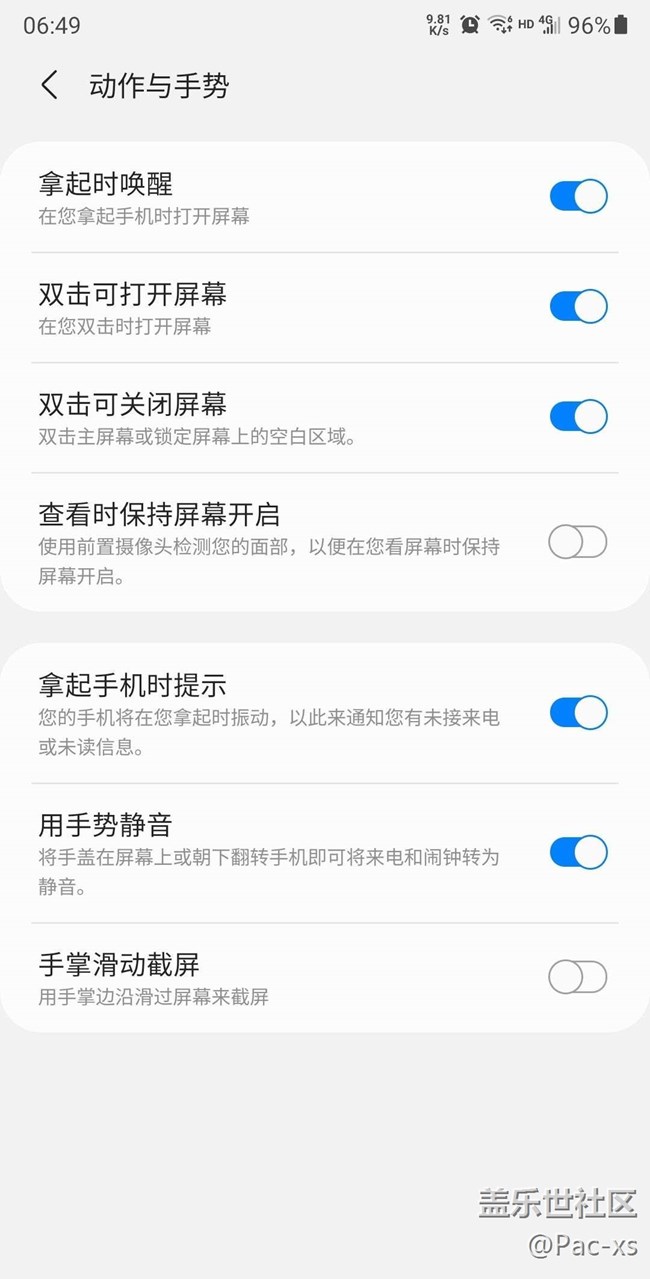The width and height of the screenshot is (650, 1279).
Task: Toggle off 拿起手机时提示
Action: (x=578, y=713)
